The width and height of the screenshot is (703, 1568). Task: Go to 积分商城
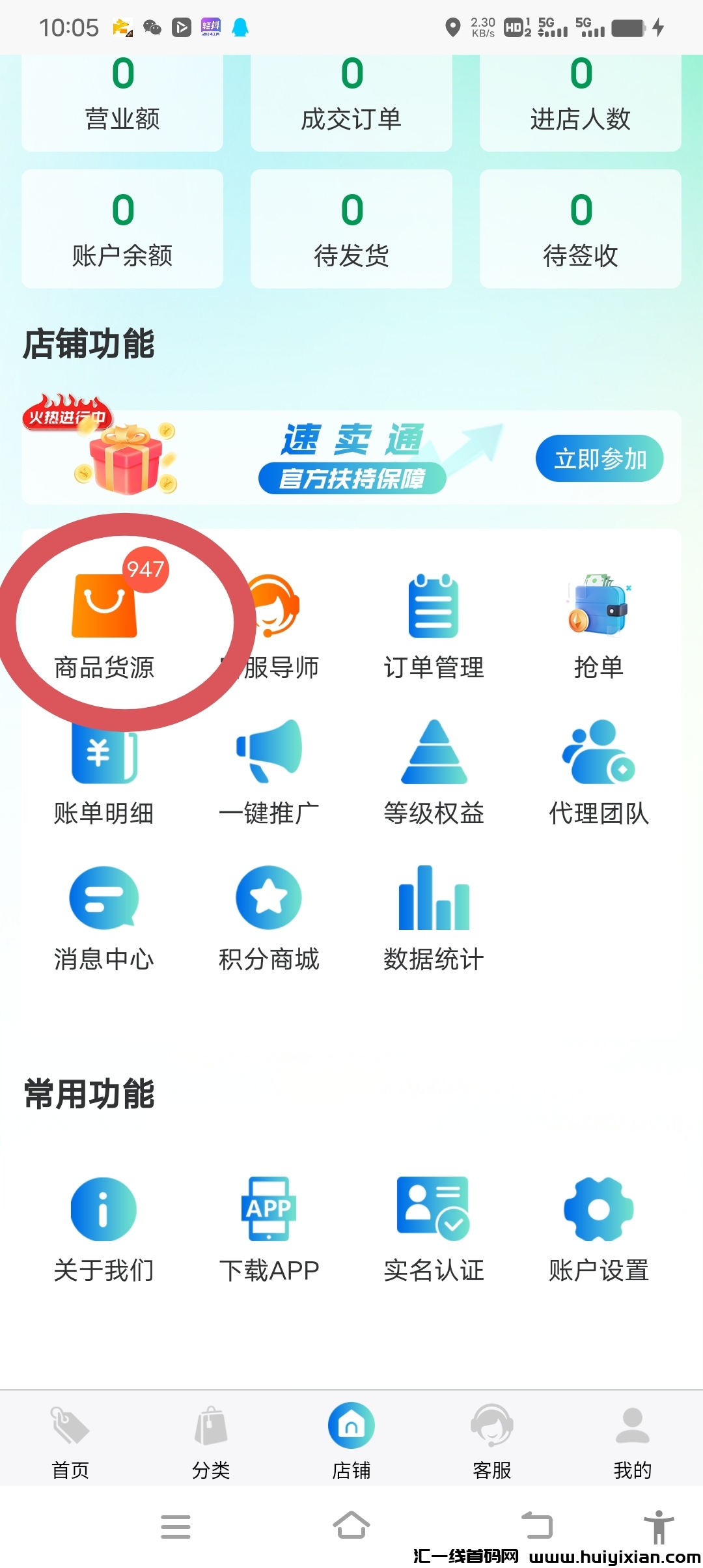click(x=269, y=917)
